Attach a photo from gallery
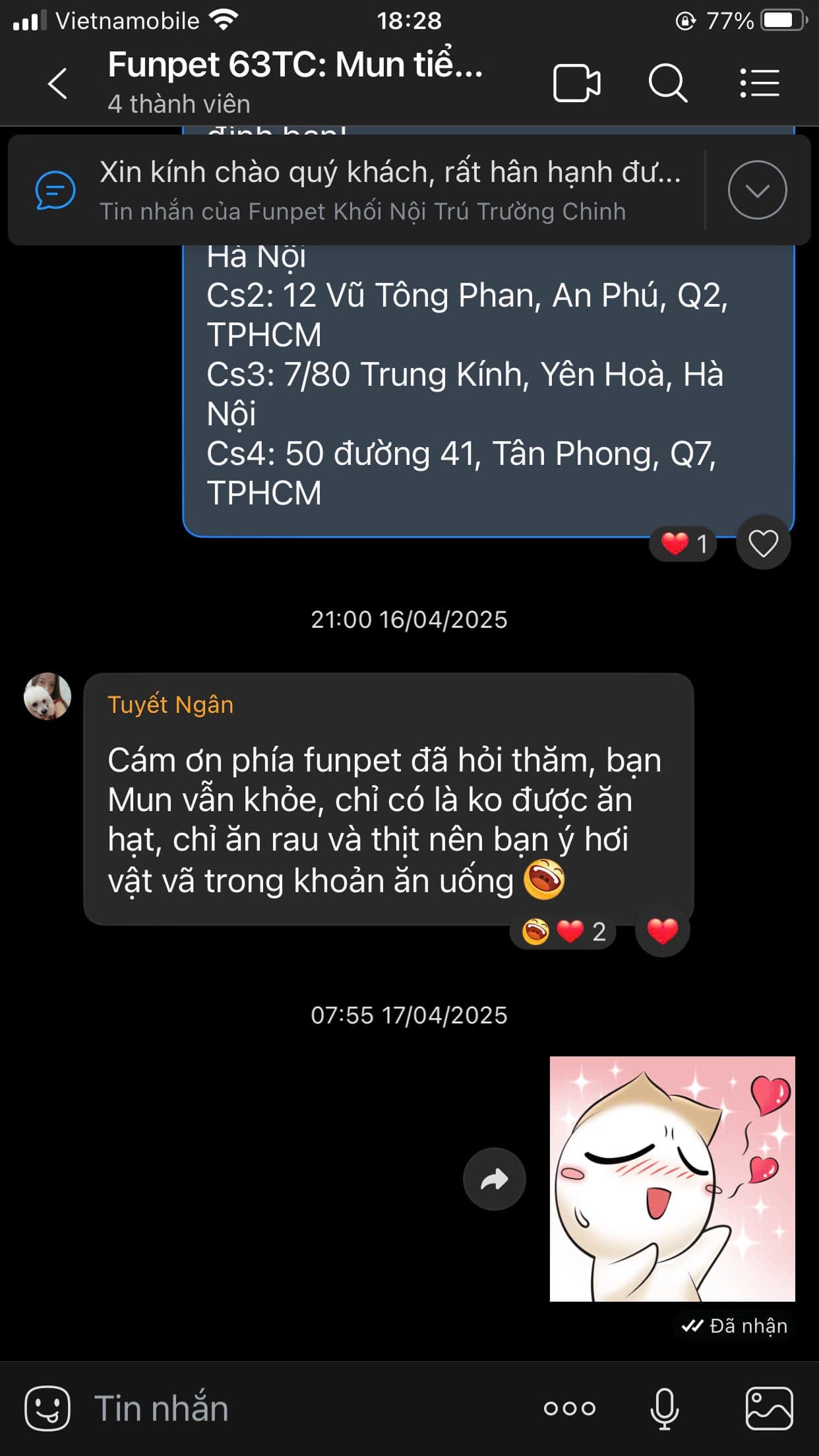819x1456 pixels. point(769,1409)
